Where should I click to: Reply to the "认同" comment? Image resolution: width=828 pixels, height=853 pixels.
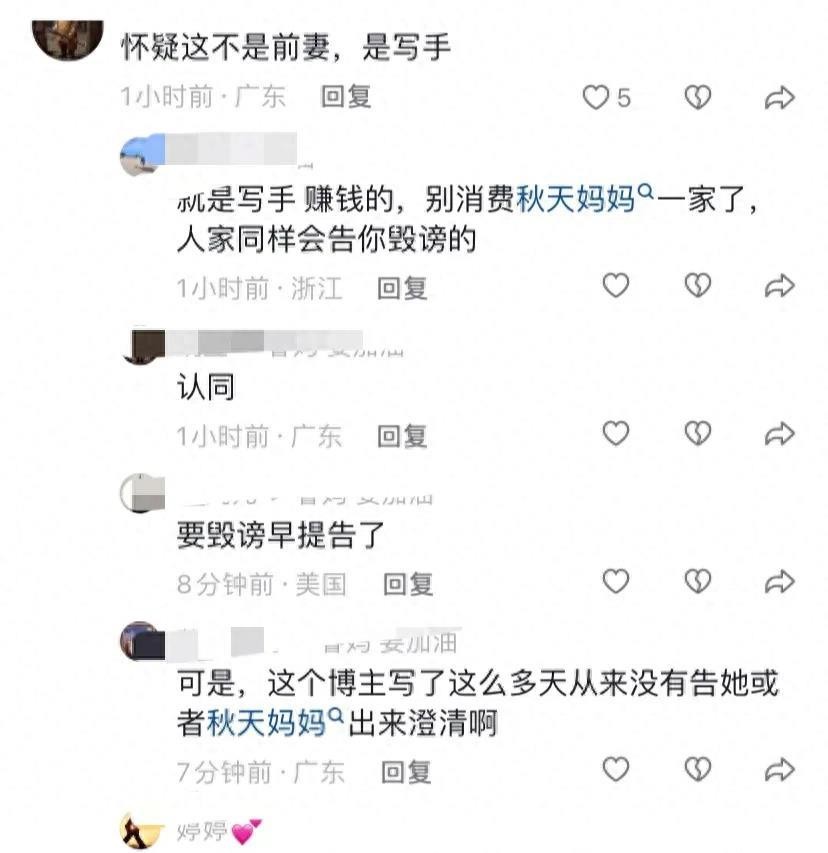[402, 435]
